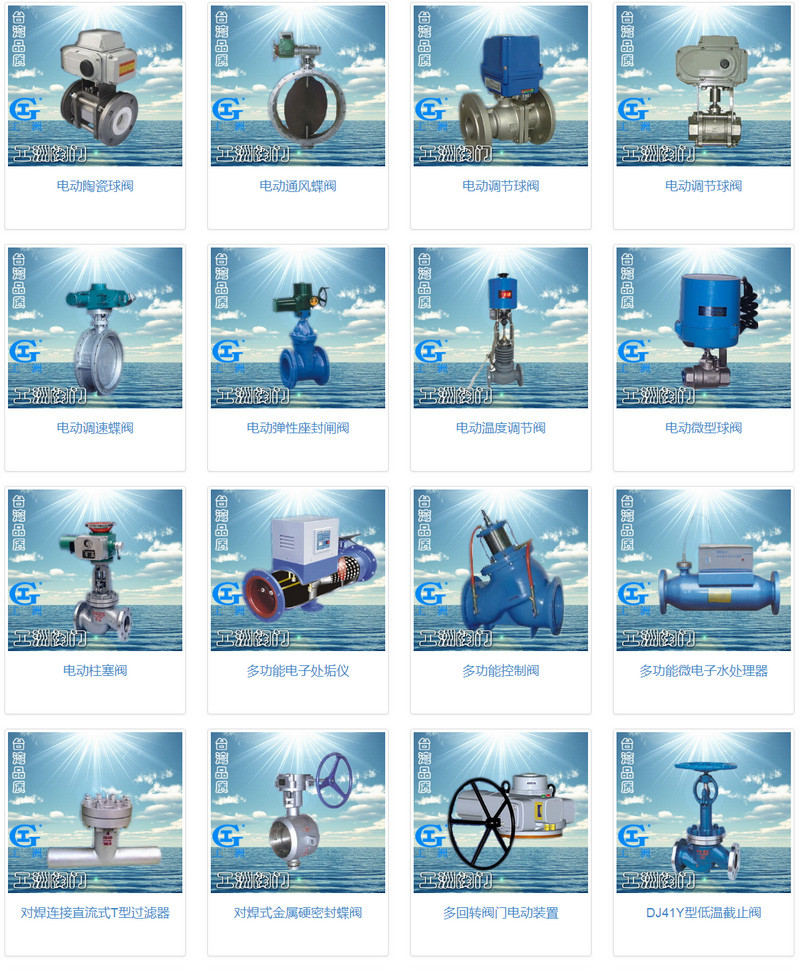
Task: Tap the 多功能电子处垢仪 link
Action: pyautogui.click(x=298, y=671)
